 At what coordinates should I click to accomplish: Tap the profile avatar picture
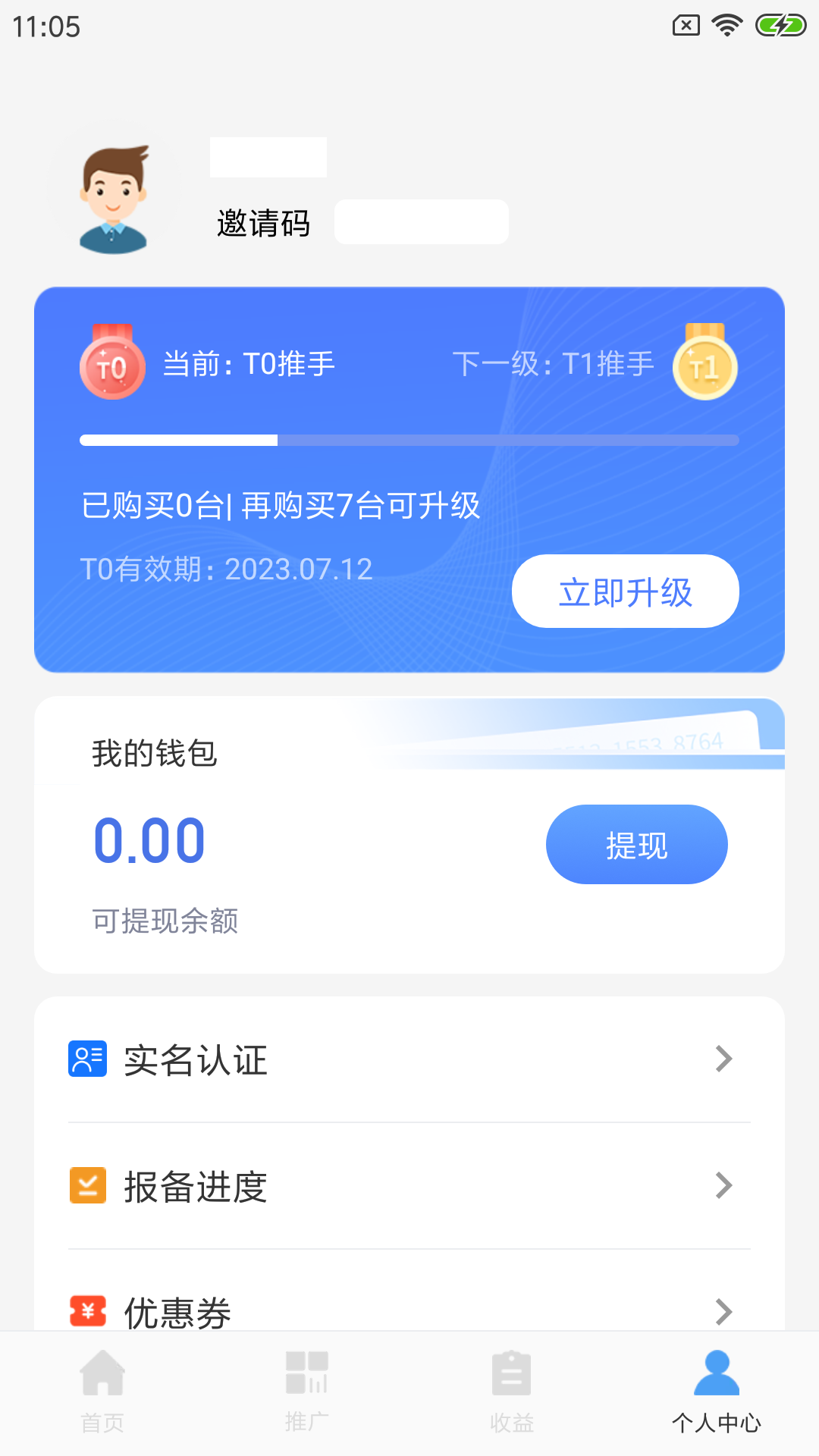[114, 199]
